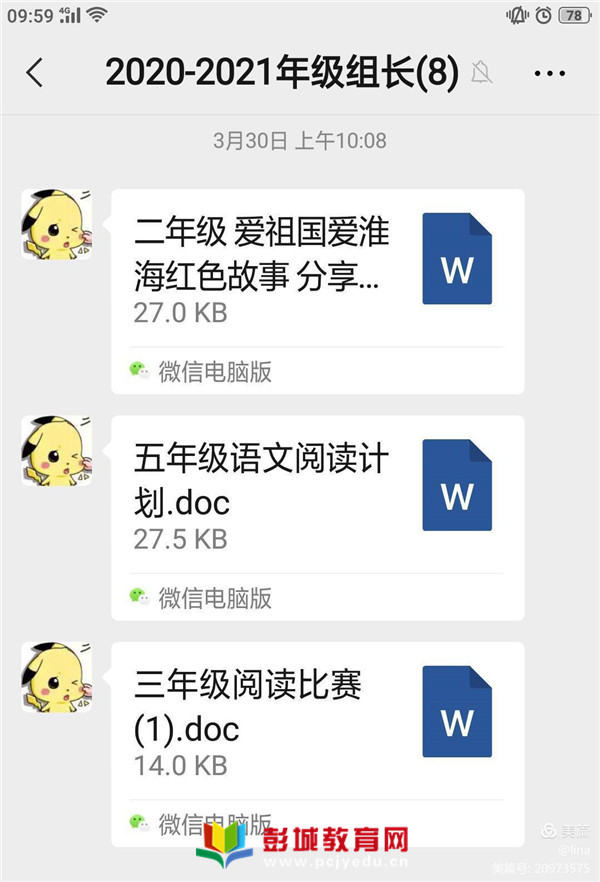
Task: Open 三年级阅读比赛(1).doc file
Action: click(x=317, y=720)
